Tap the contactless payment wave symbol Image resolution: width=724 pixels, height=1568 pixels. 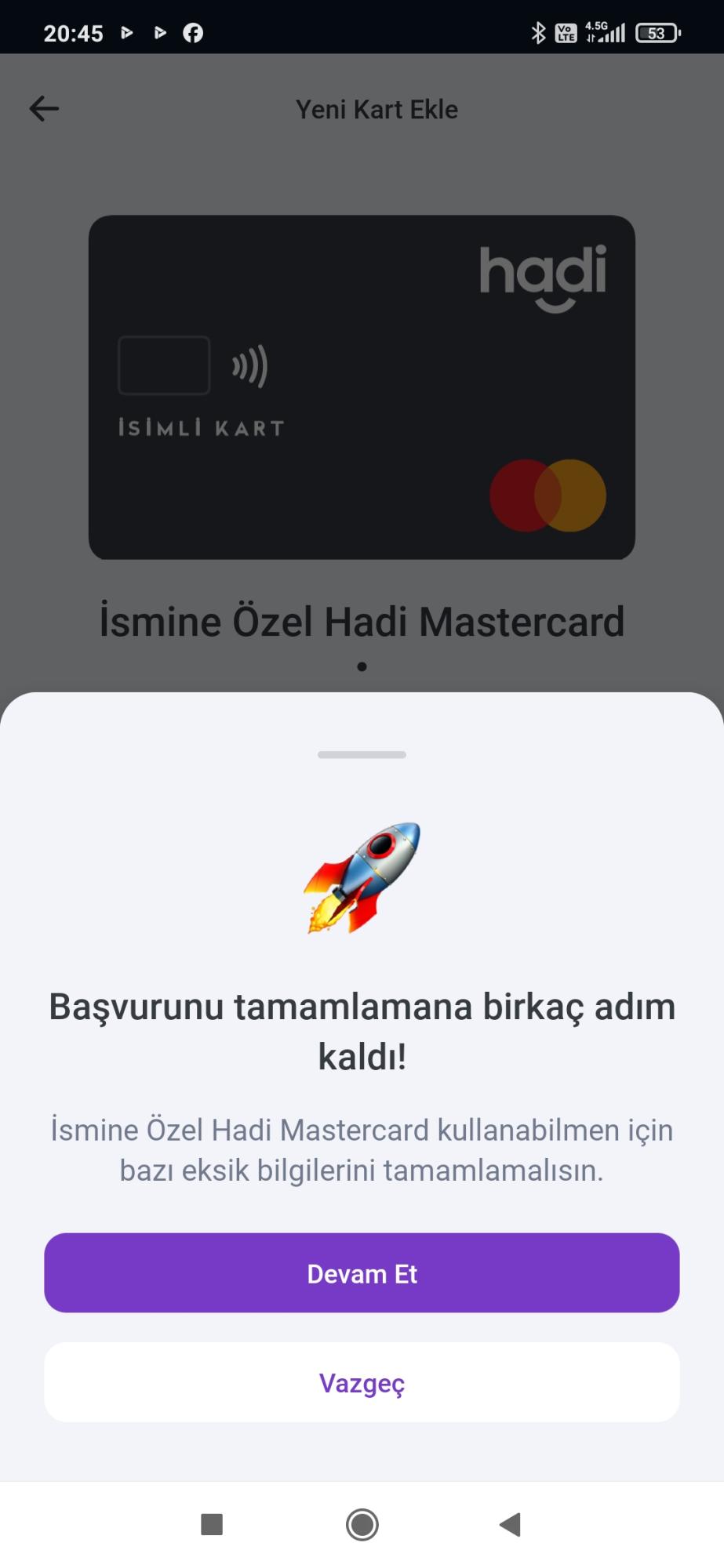coord(249,365)
